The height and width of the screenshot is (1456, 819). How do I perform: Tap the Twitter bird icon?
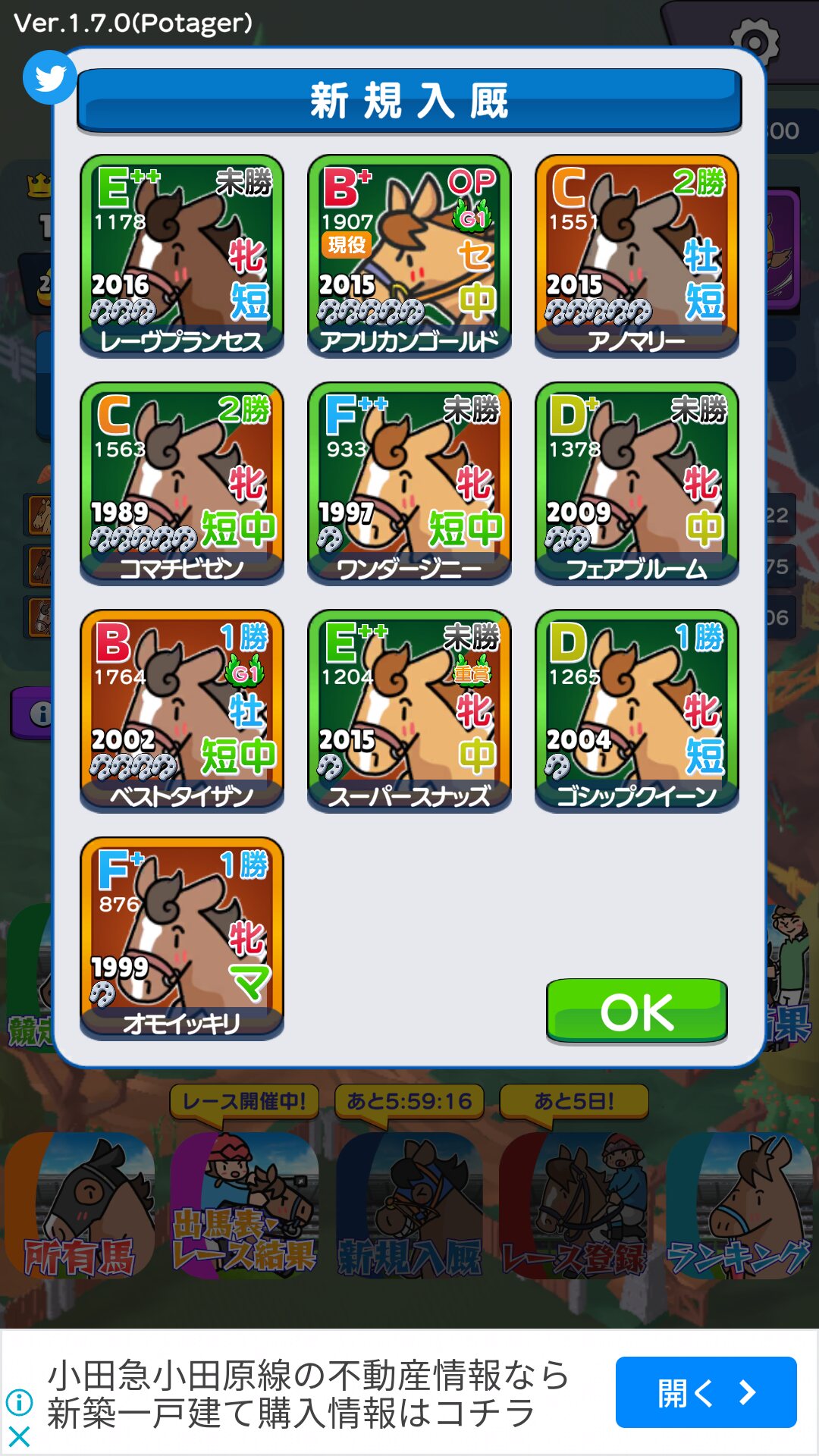click(x=50, y=77)
